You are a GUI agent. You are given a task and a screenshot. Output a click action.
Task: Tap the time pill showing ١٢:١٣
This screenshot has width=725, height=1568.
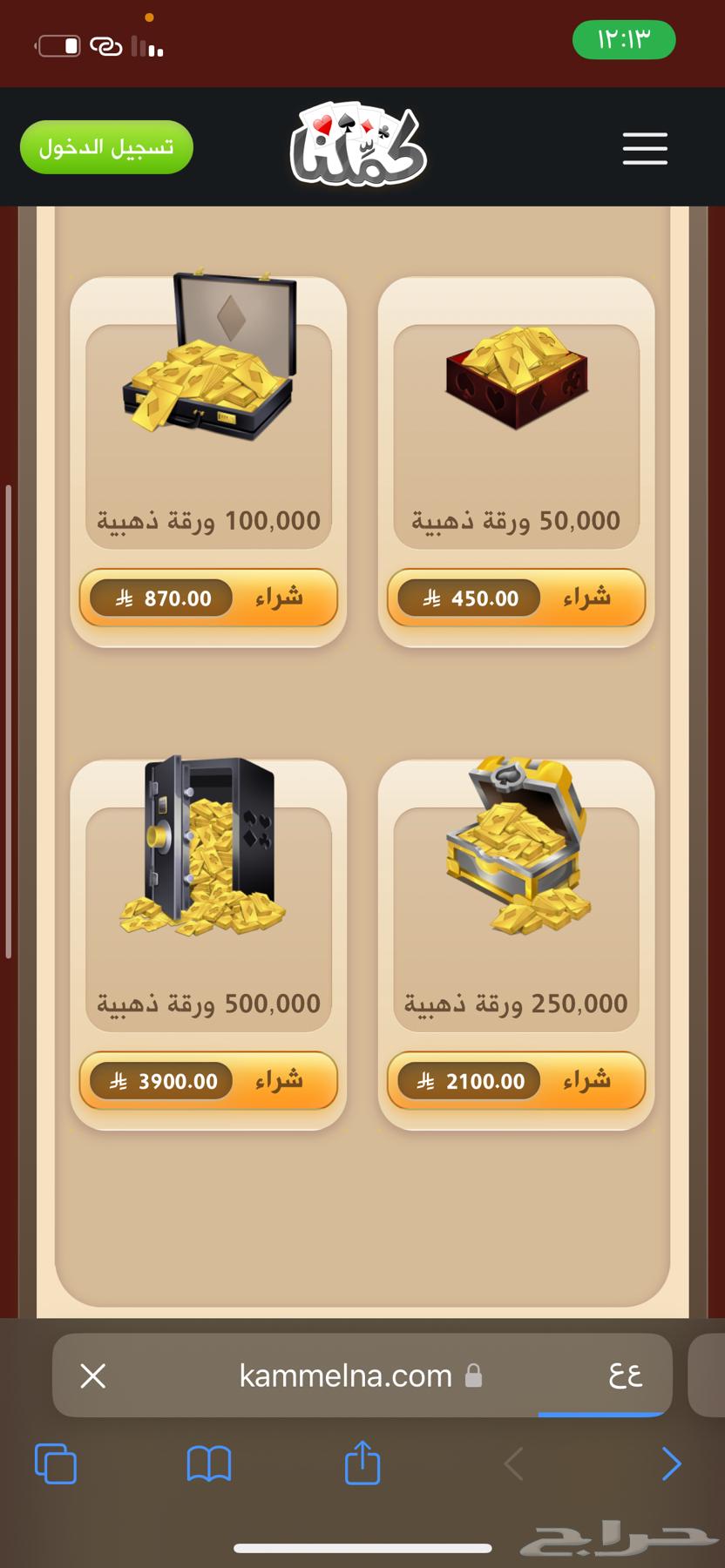click(624, 40)
